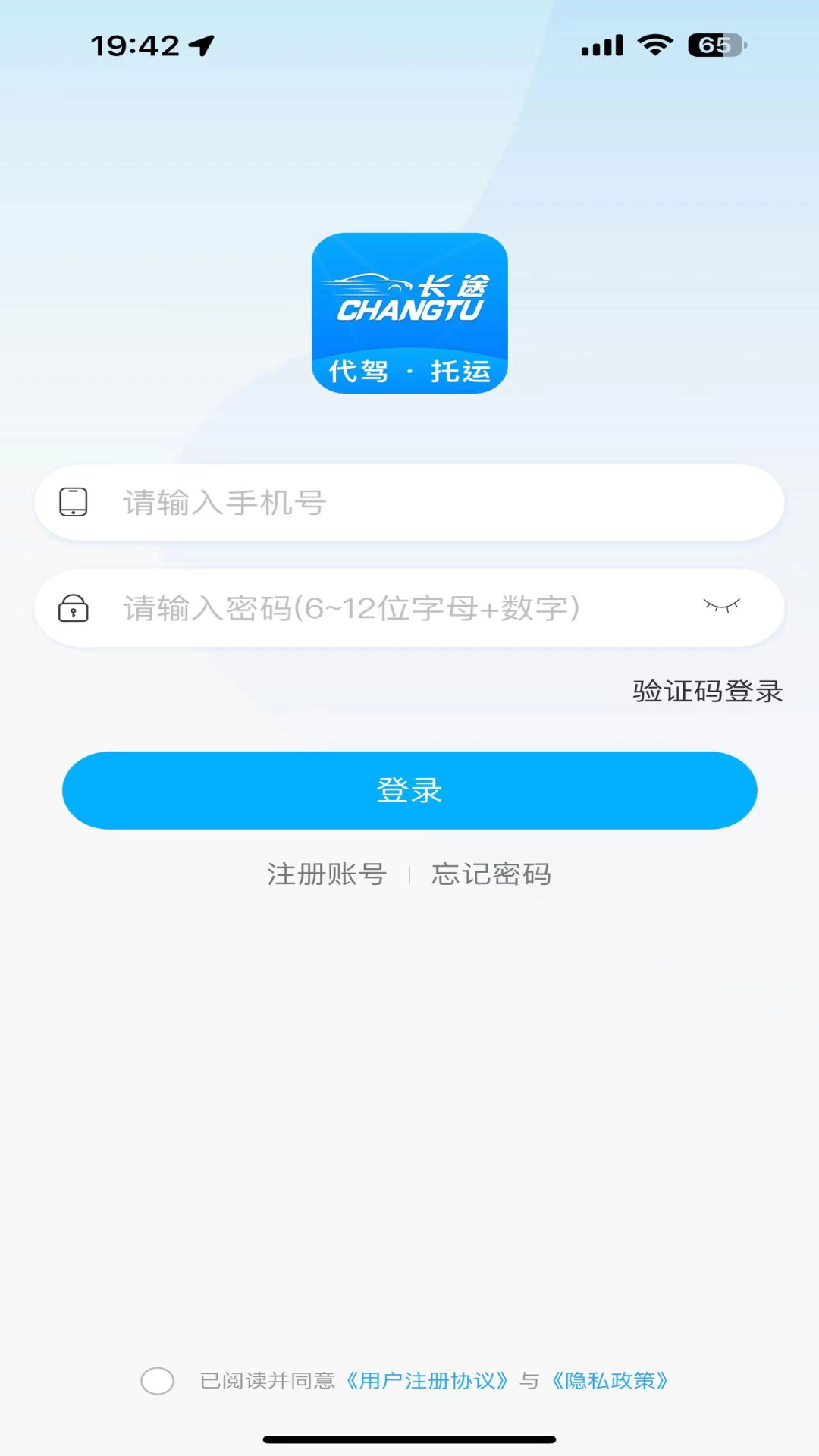Open the 隐私政策 privacy policy link
The height and width of the screenshot is (1456, 819).
(x=609, y=1380)
